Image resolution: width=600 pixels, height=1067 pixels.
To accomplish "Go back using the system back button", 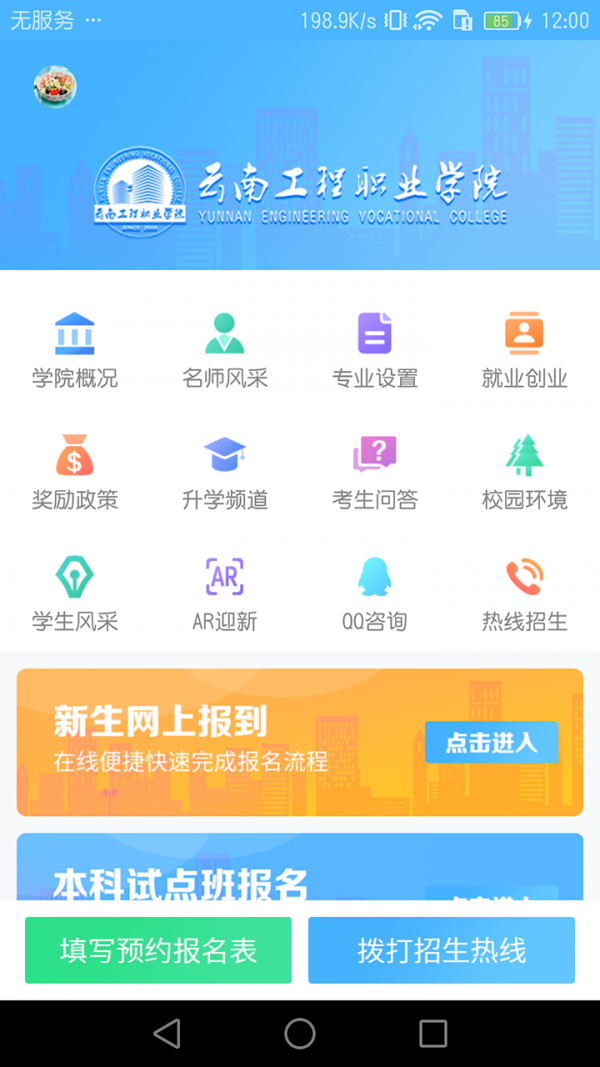I will click(x=167, y=1033).
